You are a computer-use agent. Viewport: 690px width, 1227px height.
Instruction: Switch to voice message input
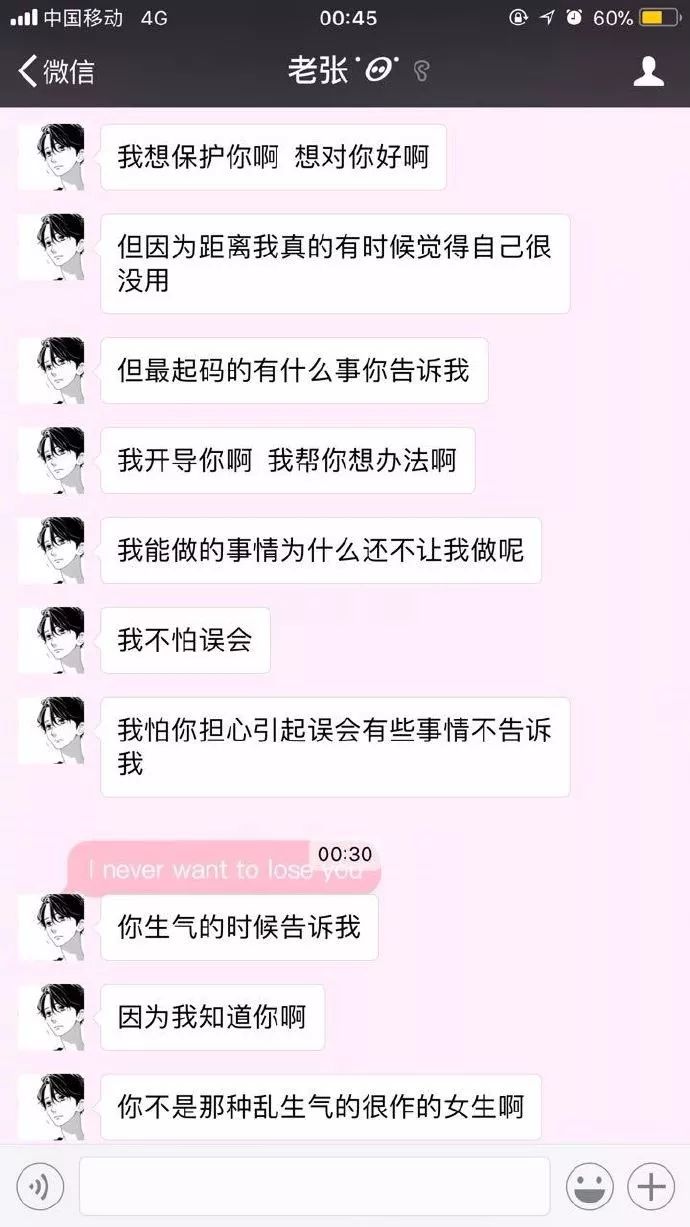click(x=40, y=1187)
